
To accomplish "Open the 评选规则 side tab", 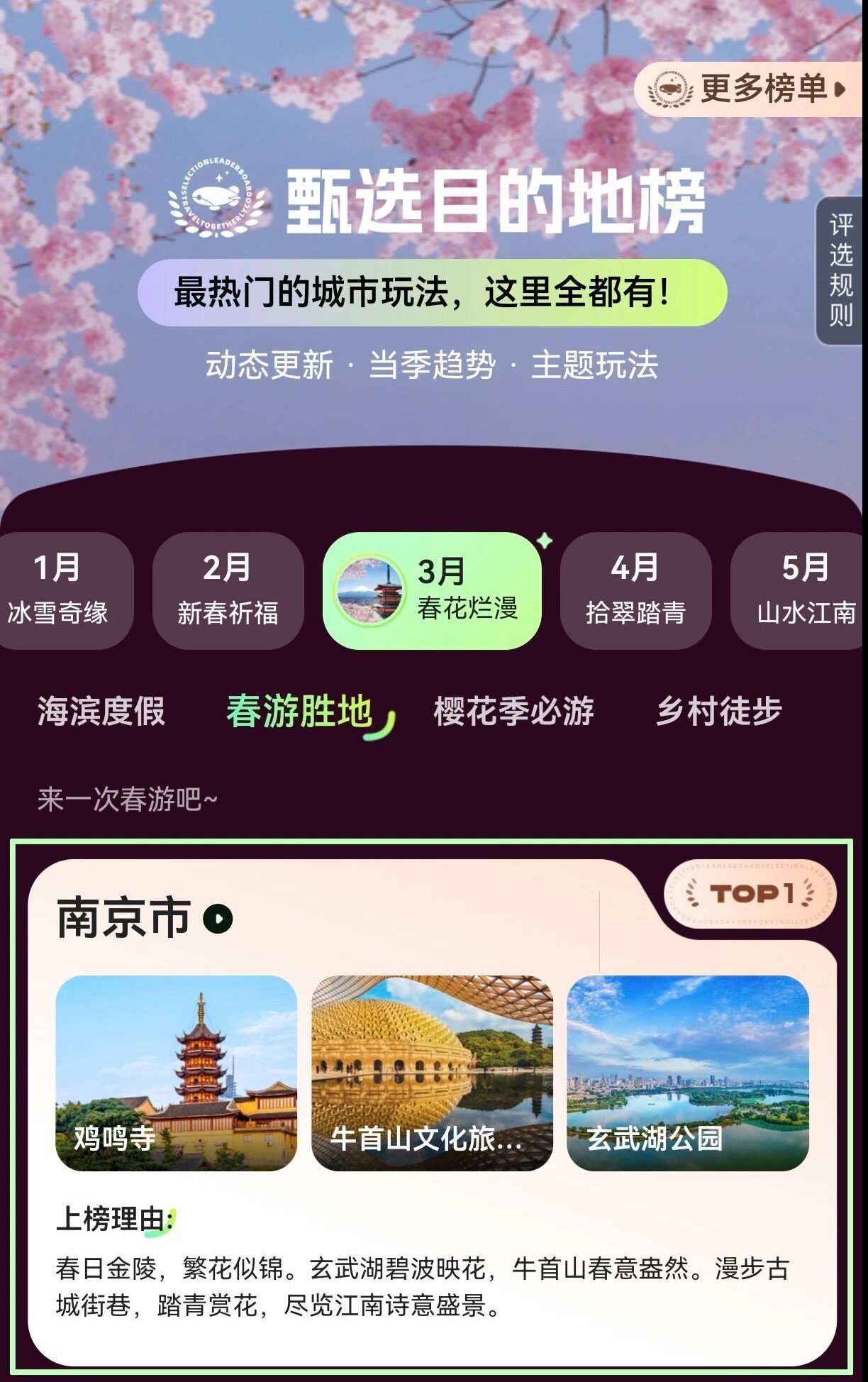I will (x=841, y=270).
